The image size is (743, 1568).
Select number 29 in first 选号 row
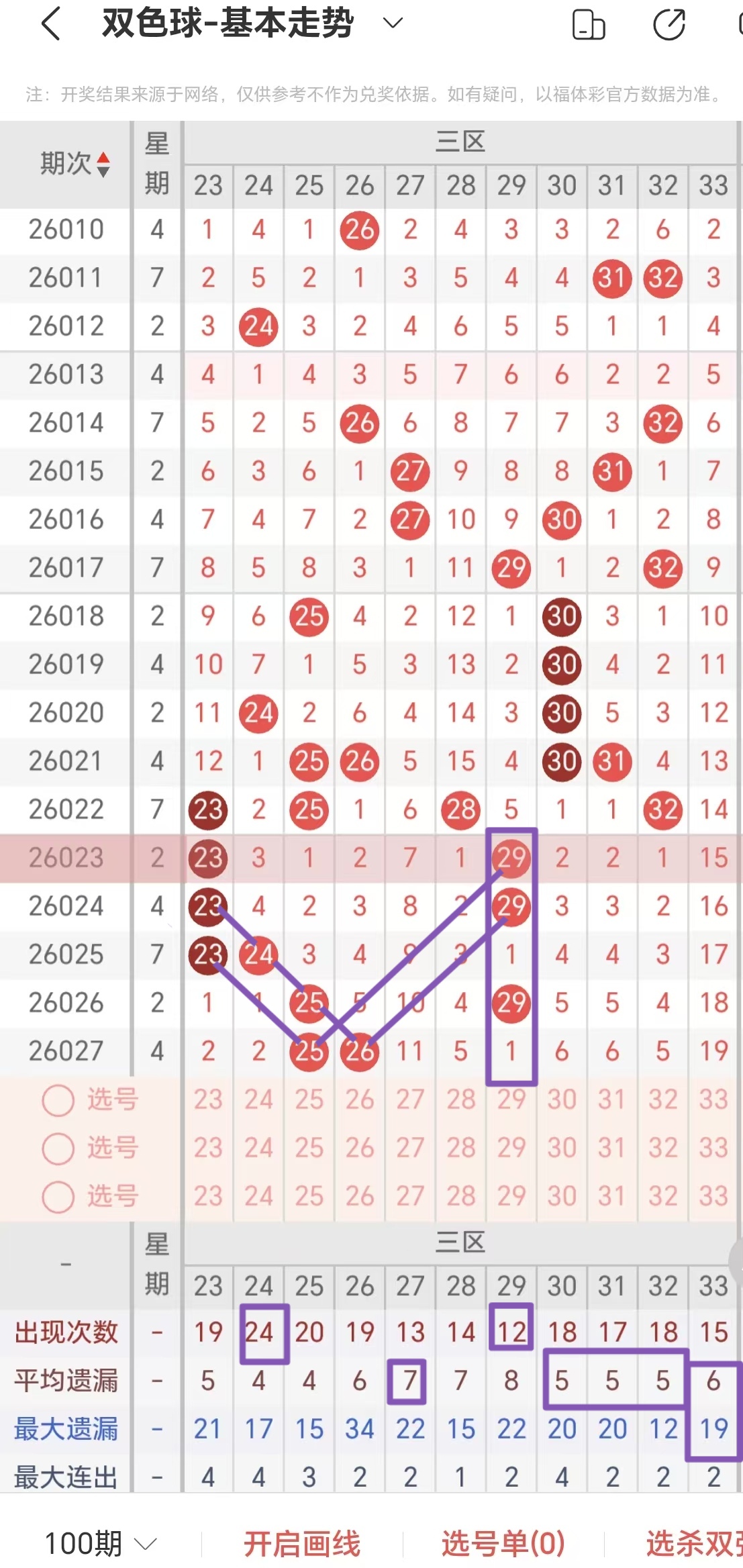click(x=511, y=1099)
